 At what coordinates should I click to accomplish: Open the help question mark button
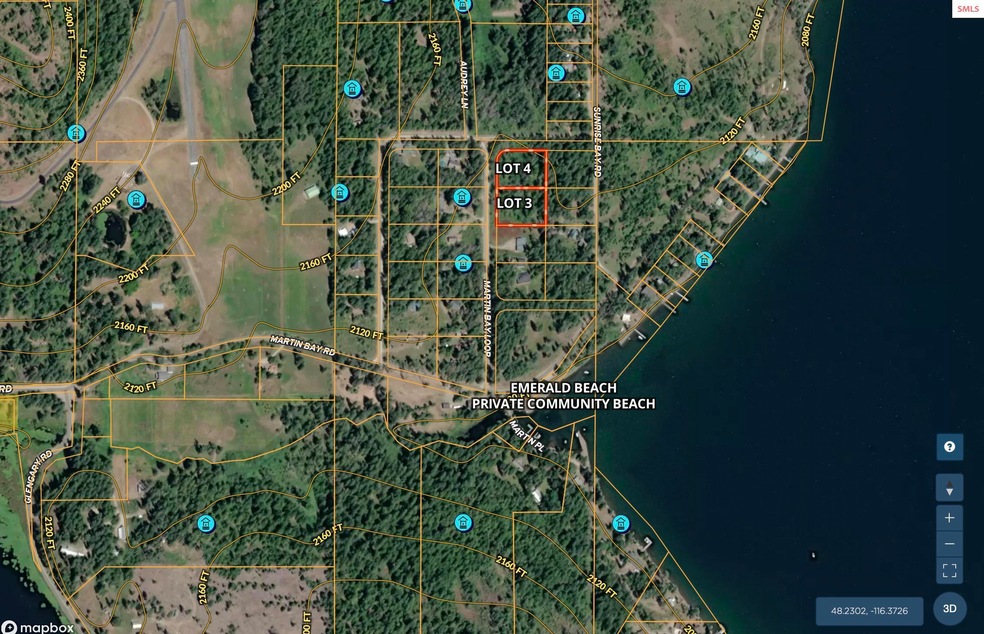pyautogui.click(x=949, y=447)
